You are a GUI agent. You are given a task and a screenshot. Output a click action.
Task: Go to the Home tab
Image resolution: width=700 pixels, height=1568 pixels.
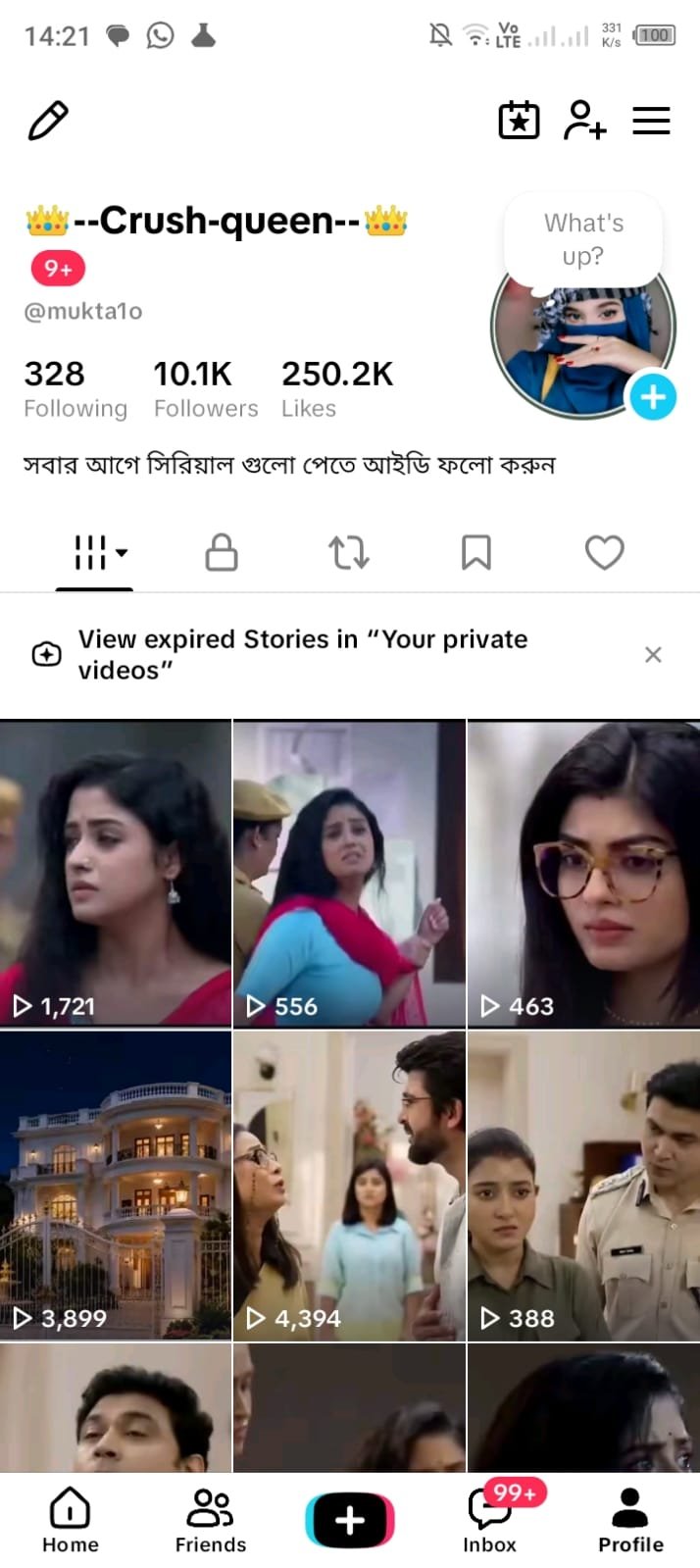click(70, 1520)
